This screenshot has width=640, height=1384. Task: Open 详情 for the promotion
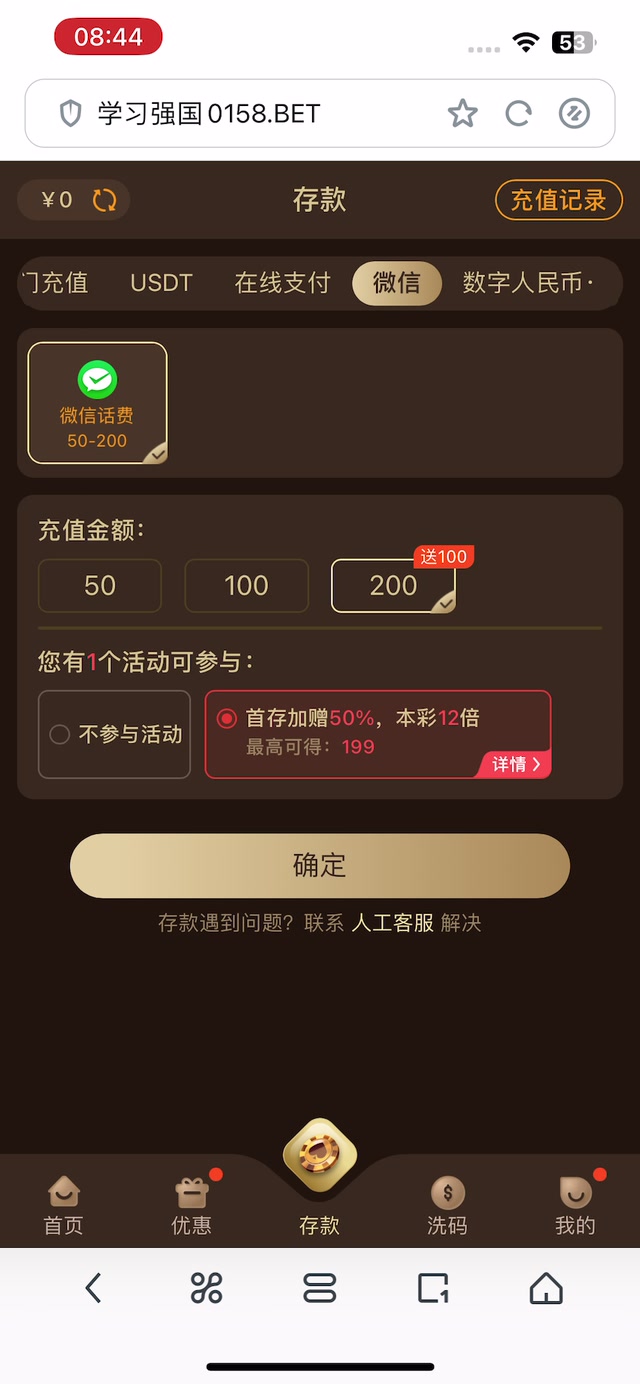tap(515, 764)
